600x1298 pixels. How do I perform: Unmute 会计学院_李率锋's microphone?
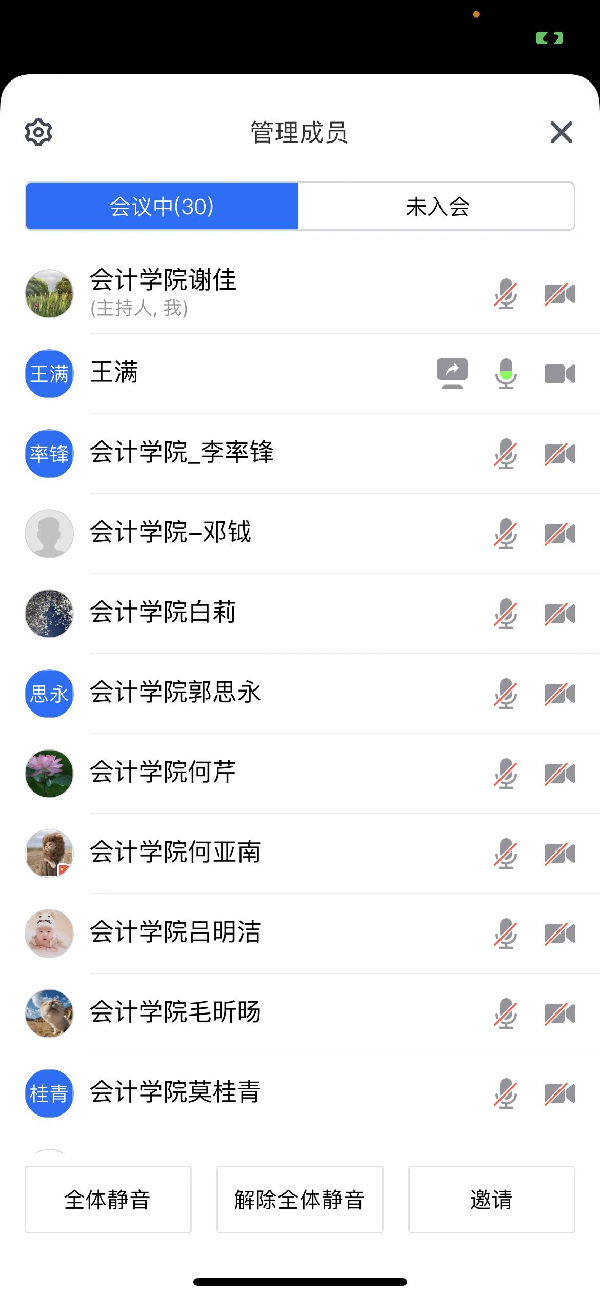(506, 453)
